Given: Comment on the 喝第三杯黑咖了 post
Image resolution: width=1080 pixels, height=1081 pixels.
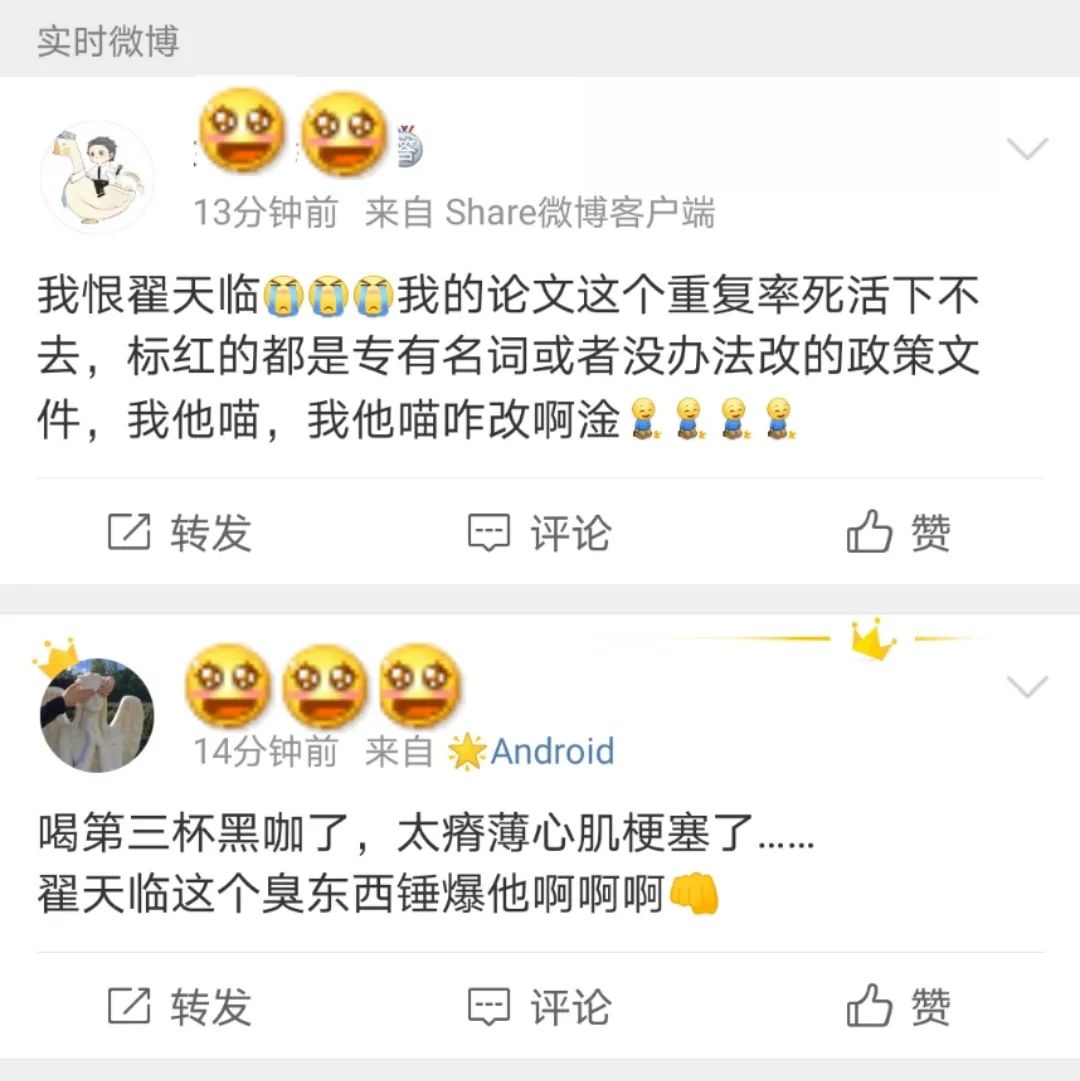Looking at the screenshot, I should [x=540, y=1006].
